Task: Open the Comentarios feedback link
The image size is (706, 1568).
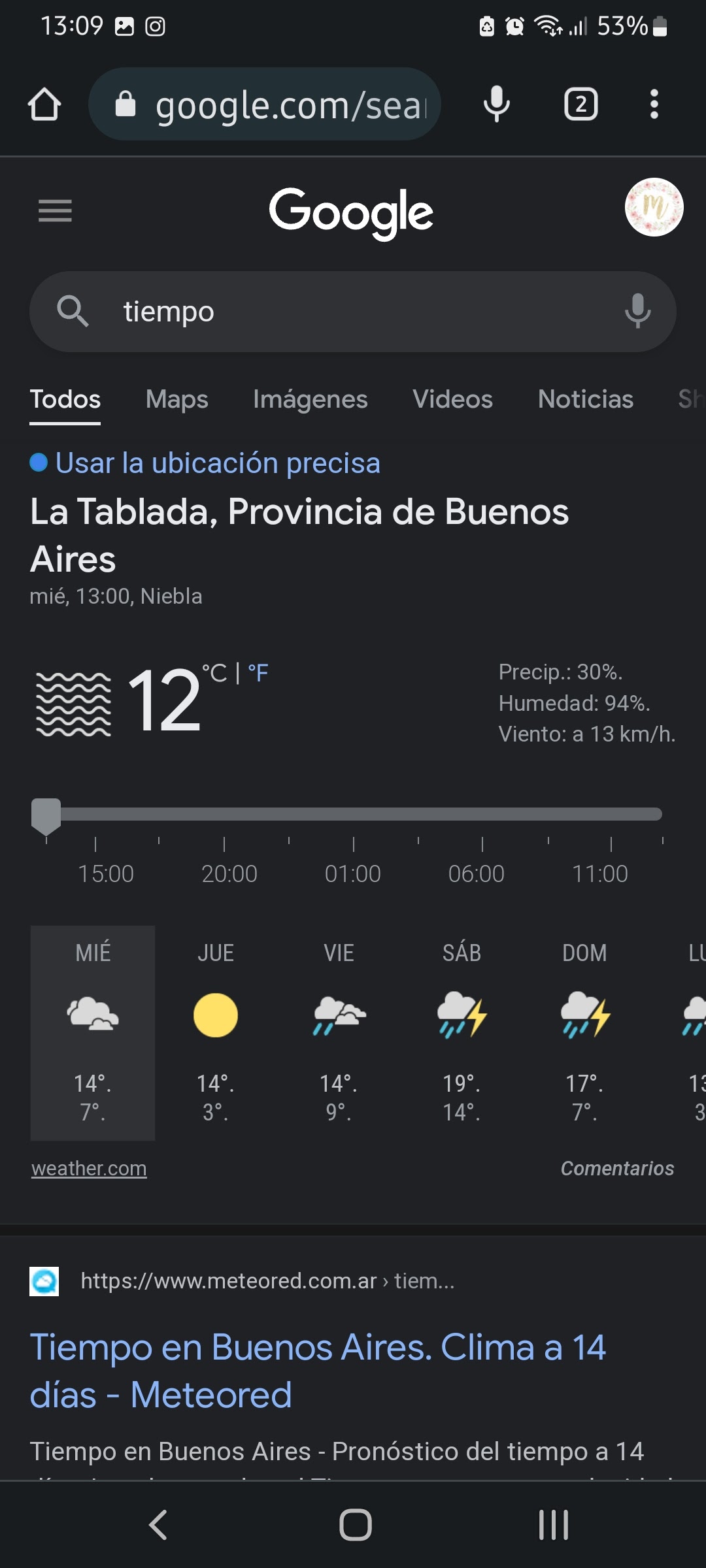Action: coord(617,1168)
